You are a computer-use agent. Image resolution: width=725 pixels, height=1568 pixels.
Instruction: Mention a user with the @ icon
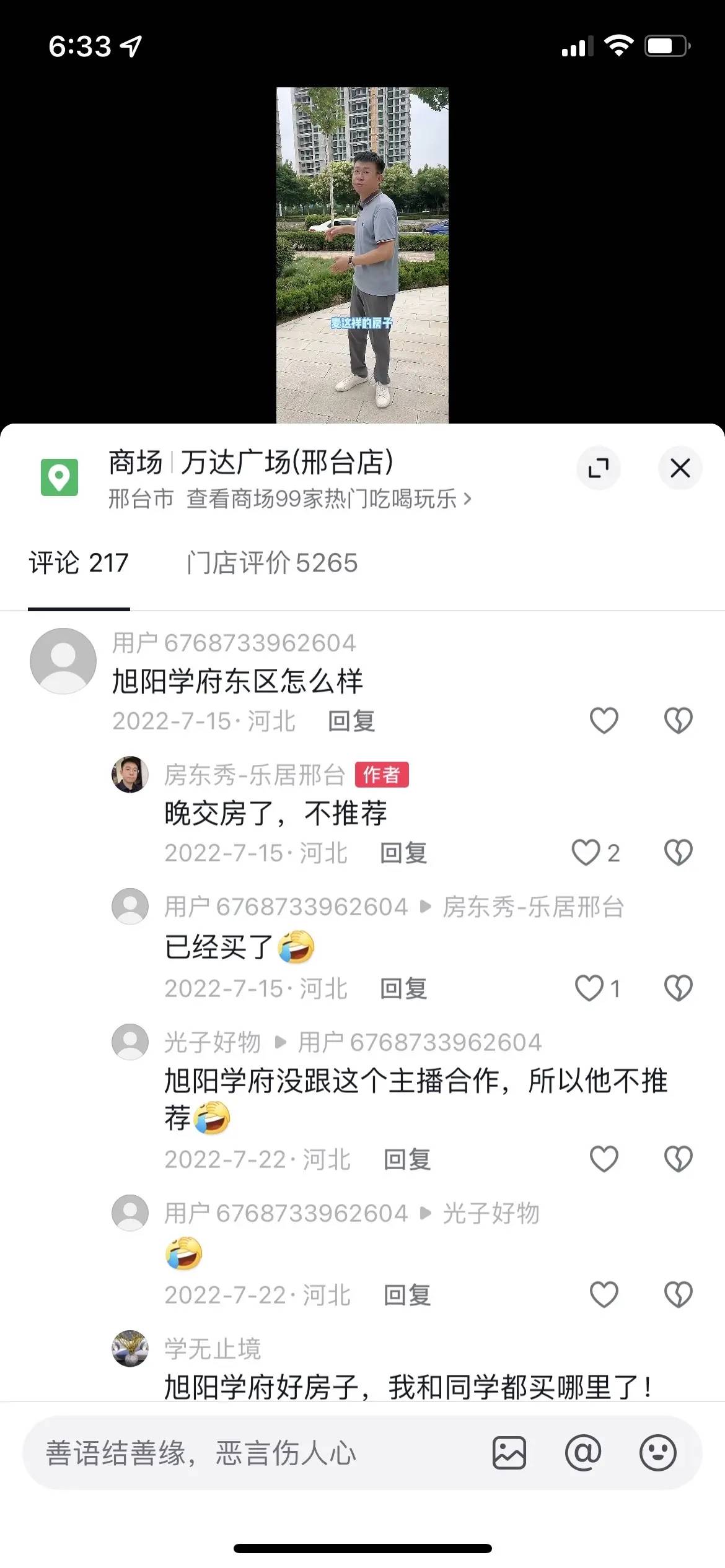click(x=583, y=1453)
